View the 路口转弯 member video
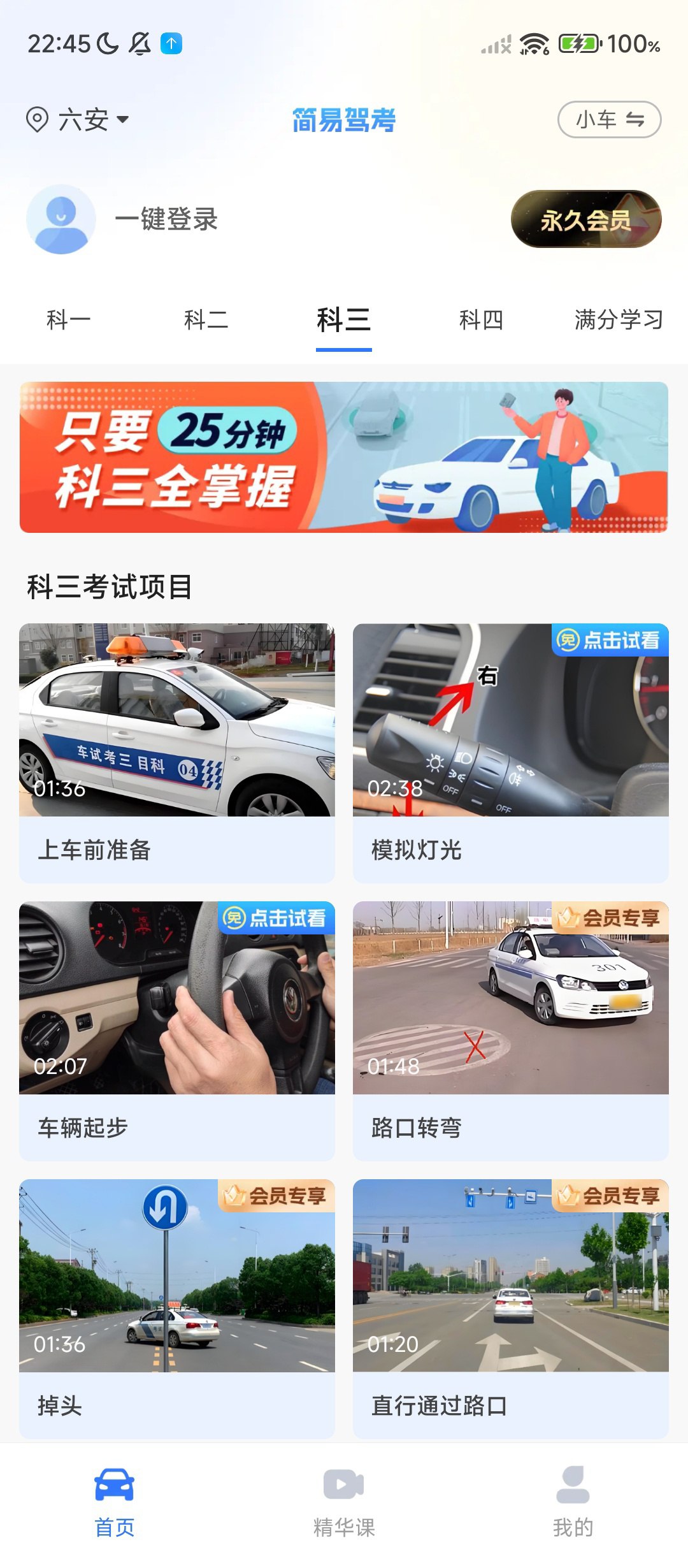Screen dimensions: 688x1568 tap(510, 1030)
